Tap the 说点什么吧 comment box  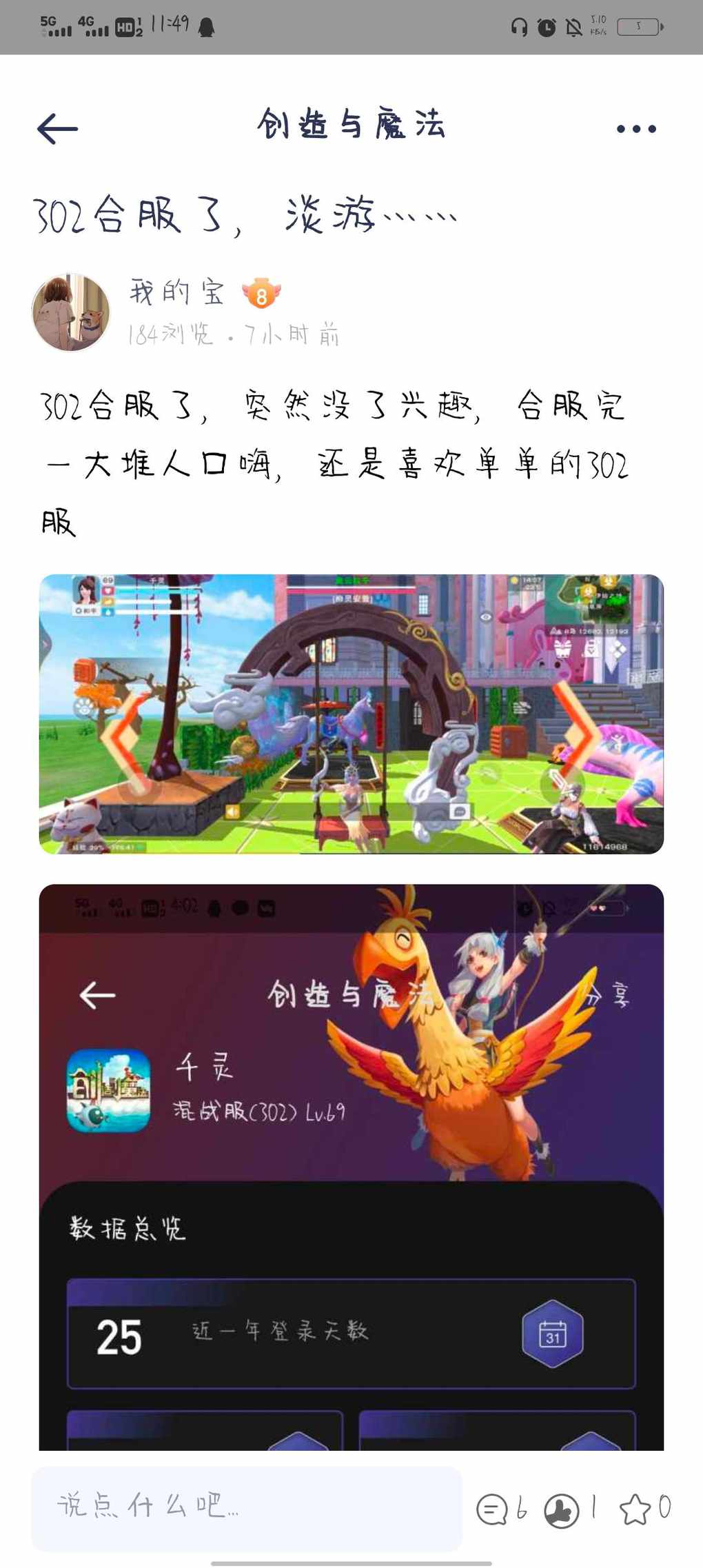246,1508
